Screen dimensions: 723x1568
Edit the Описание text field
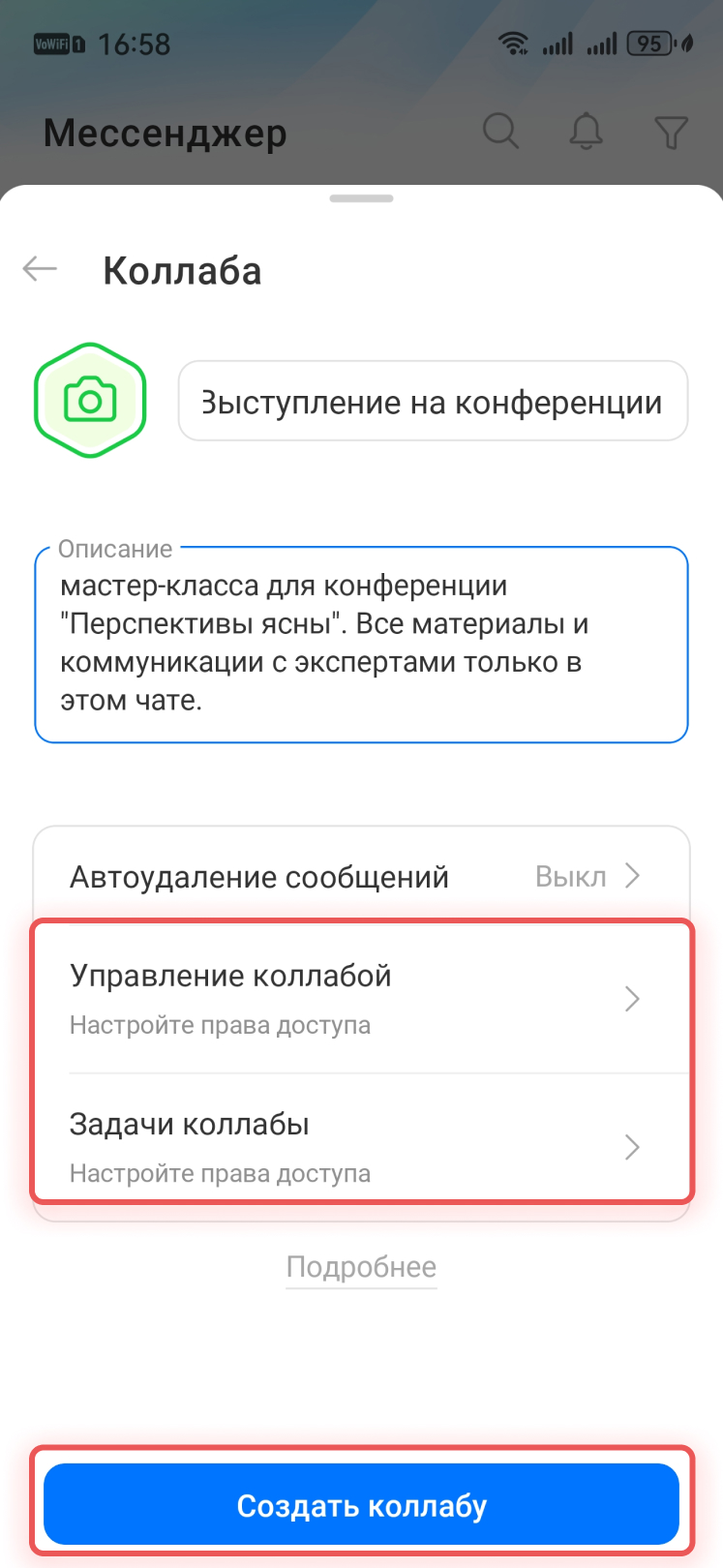coord(361,644)
